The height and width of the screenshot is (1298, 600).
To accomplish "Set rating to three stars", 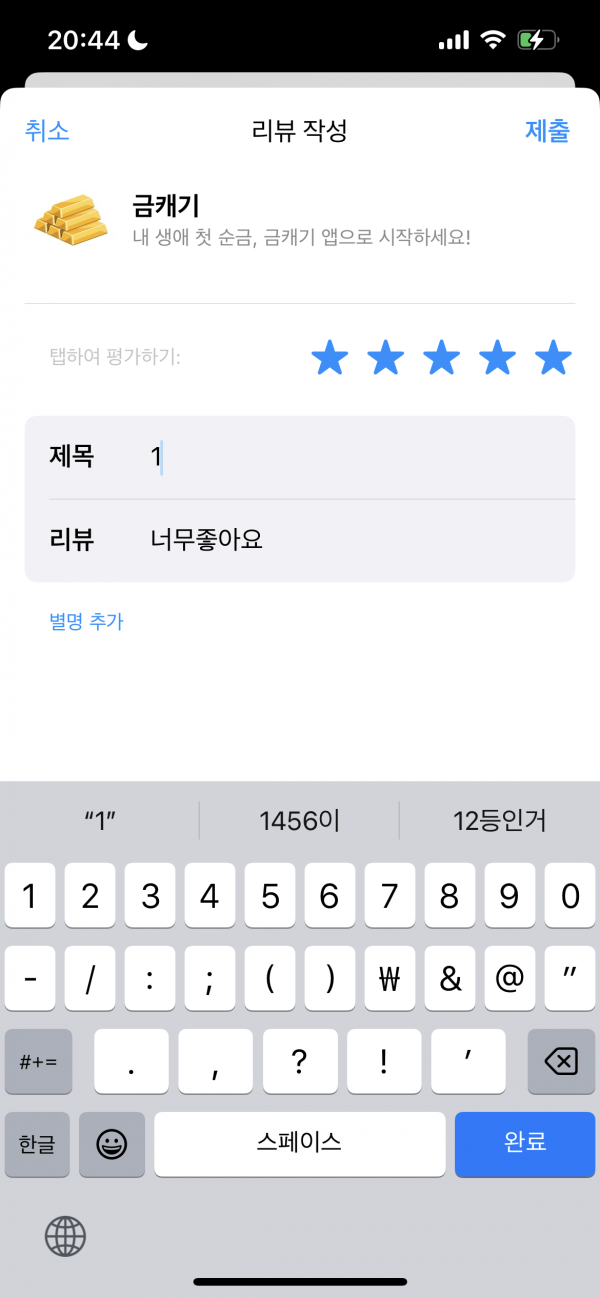I will tap(441, 357).
